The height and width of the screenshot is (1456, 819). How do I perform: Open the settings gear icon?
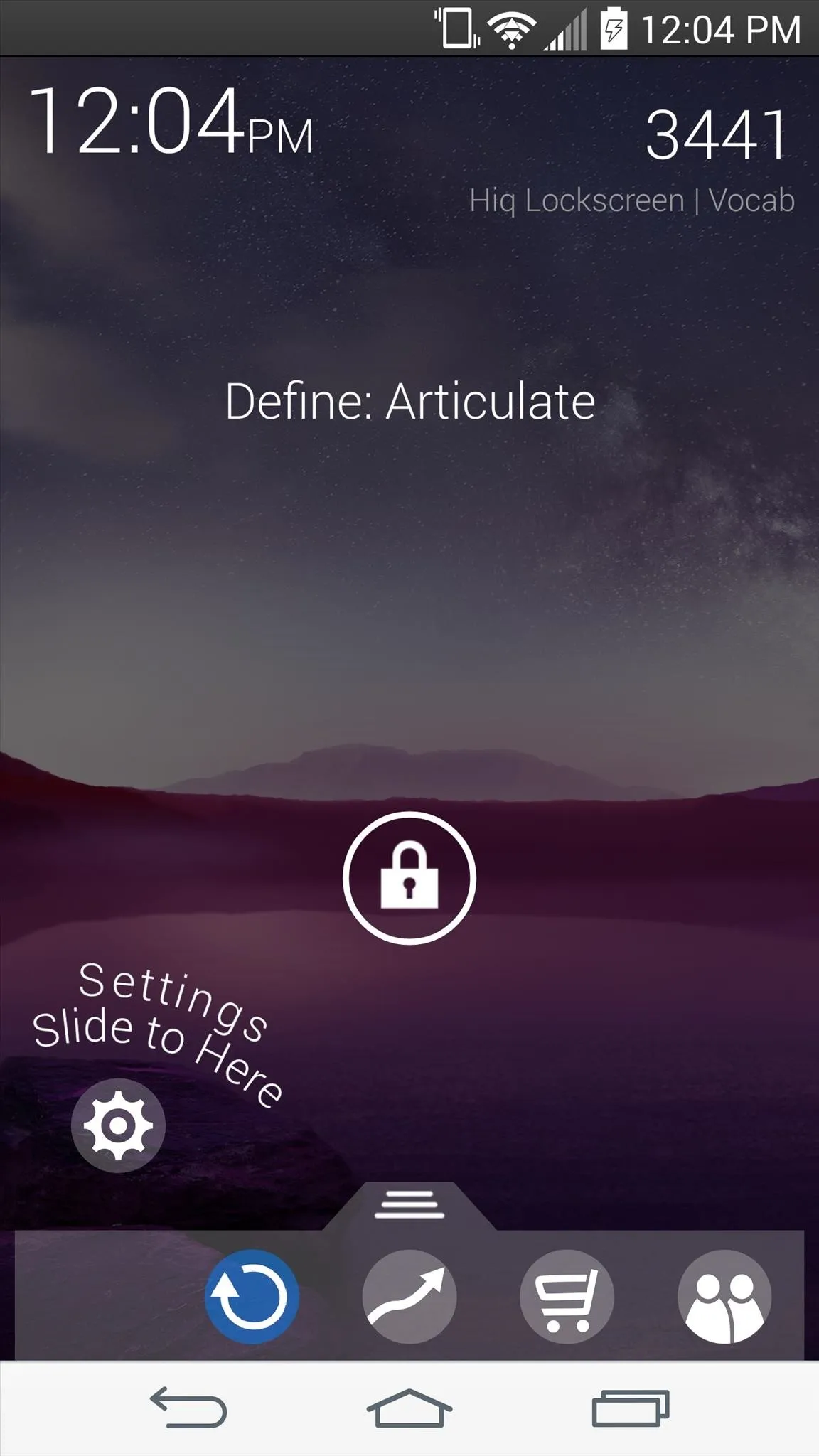[118, 1125]
